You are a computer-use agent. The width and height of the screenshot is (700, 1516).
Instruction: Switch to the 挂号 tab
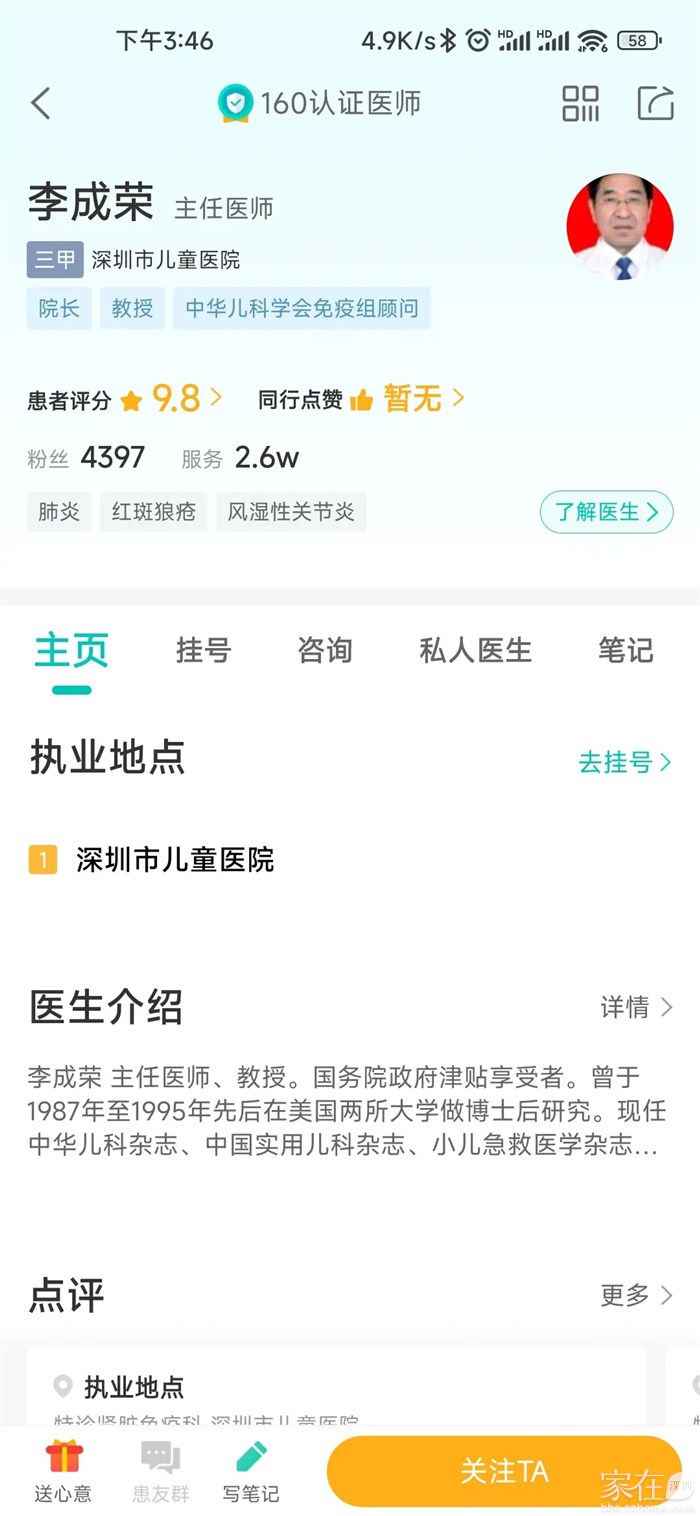point(204,651)
